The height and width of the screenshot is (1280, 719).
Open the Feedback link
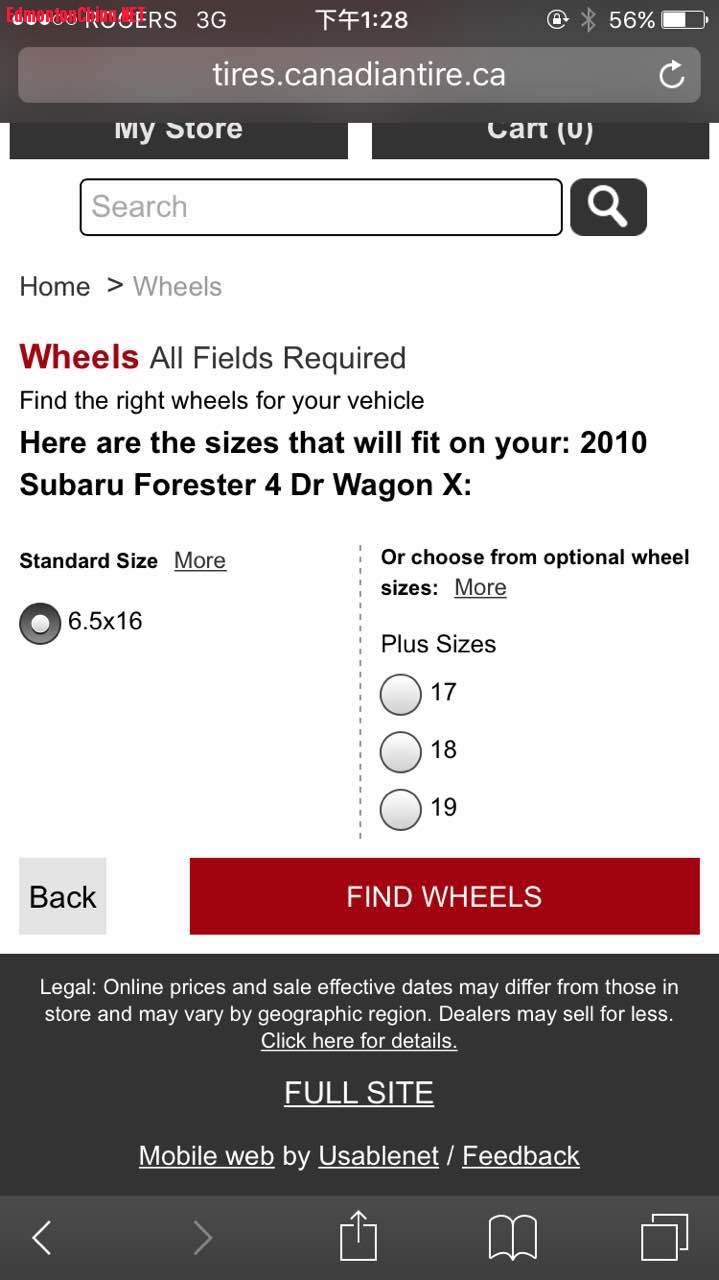[x=520, y=1156]
